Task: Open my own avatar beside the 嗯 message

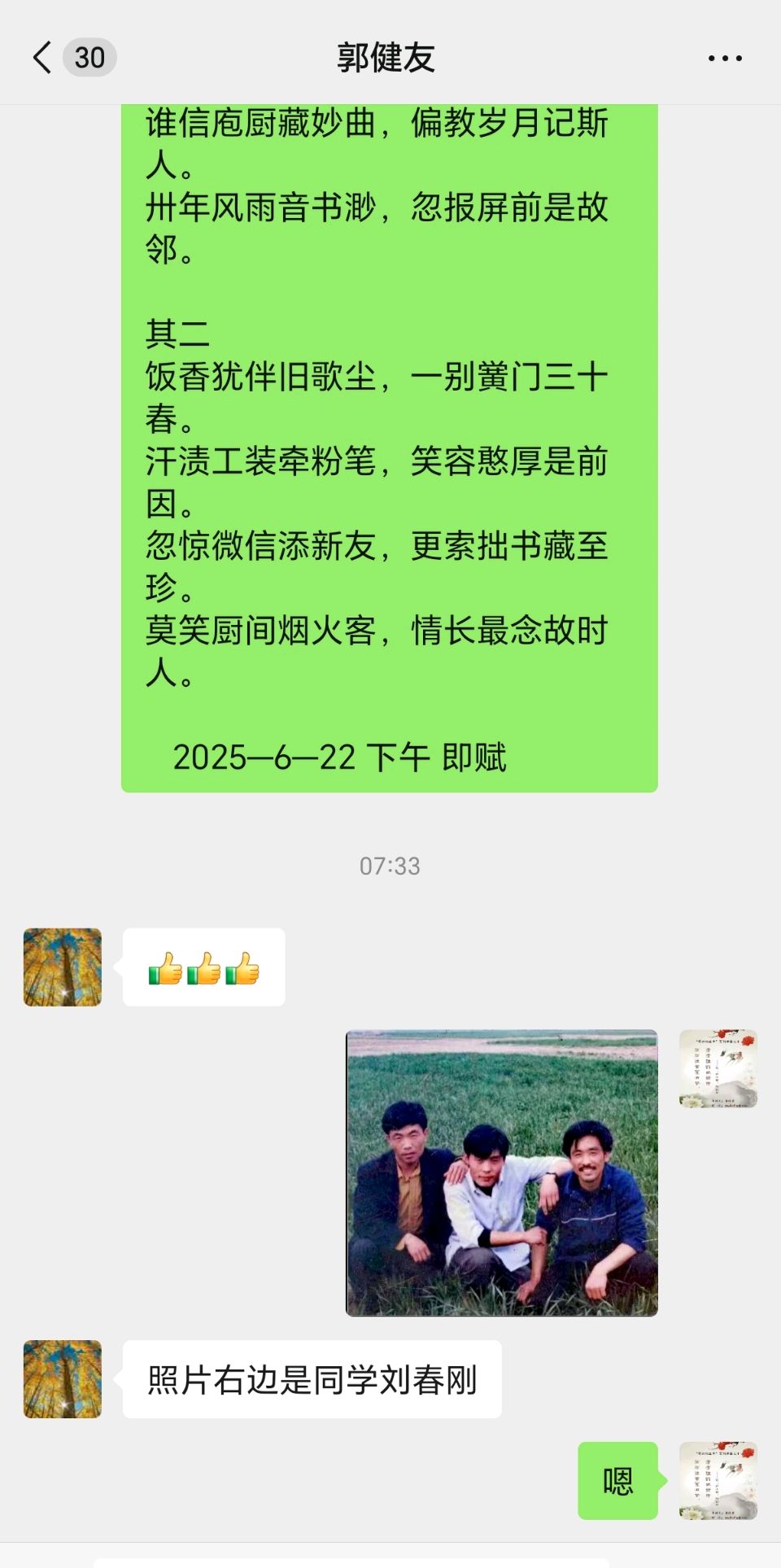Action: pos(718,1481)
